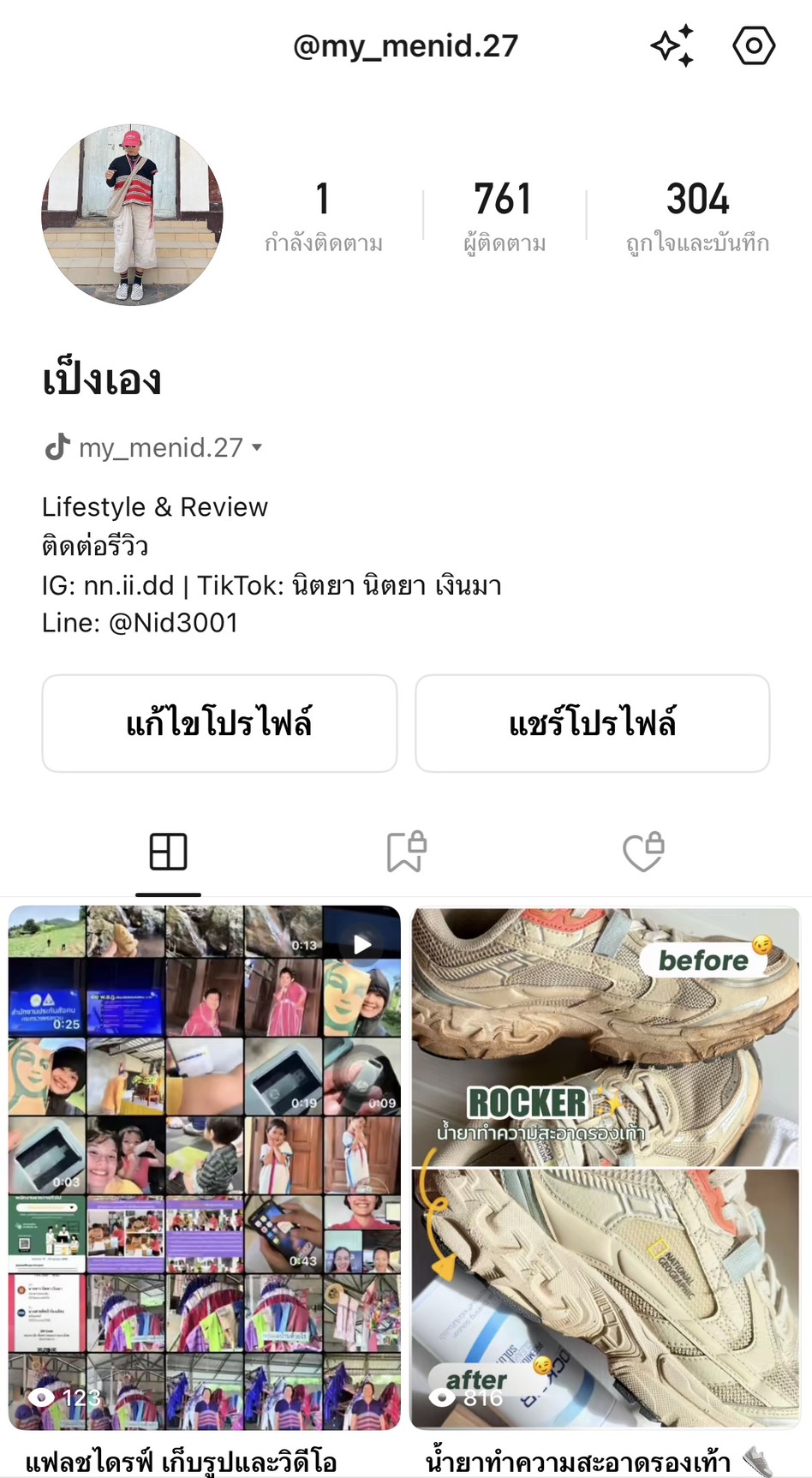812x1478 pixels.
Task: Tap the แชร์โปรไฟล์ share profile button
Action: tap(592, 723)
